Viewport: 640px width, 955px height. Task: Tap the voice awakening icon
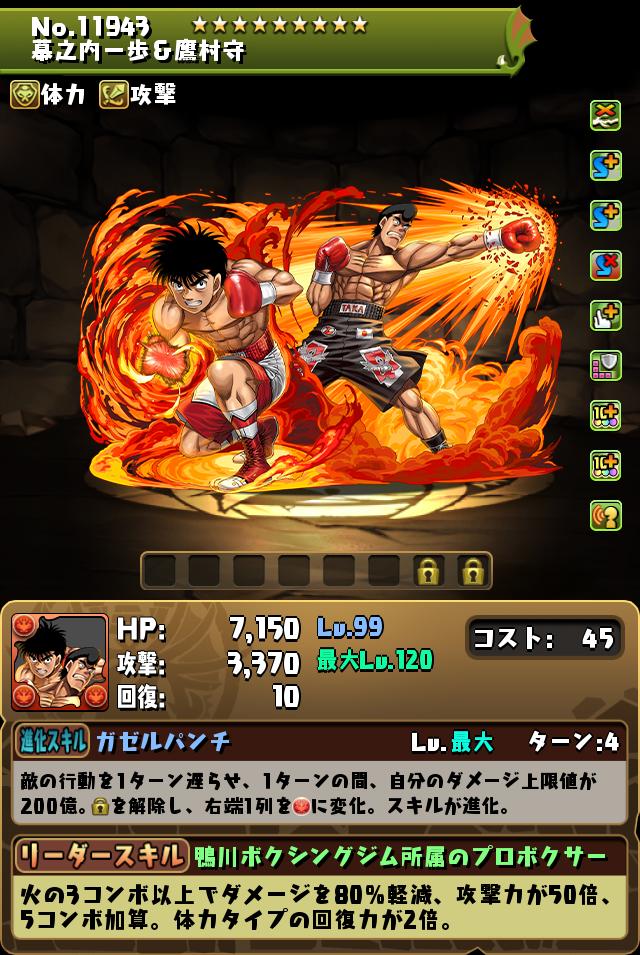(606, 516)
